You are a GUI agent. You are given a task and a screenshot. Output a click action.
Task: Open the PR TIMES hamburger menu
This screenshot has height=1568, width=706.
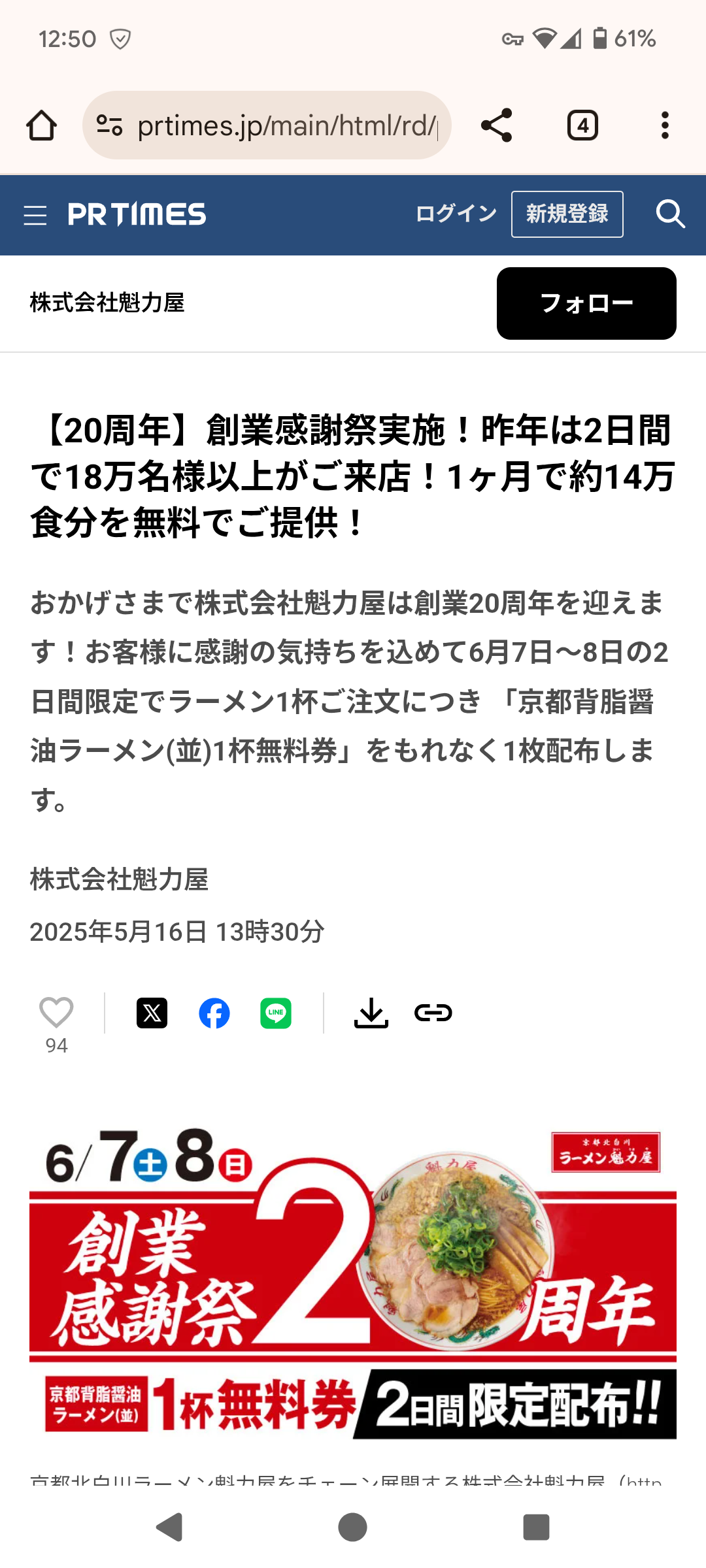35,215
